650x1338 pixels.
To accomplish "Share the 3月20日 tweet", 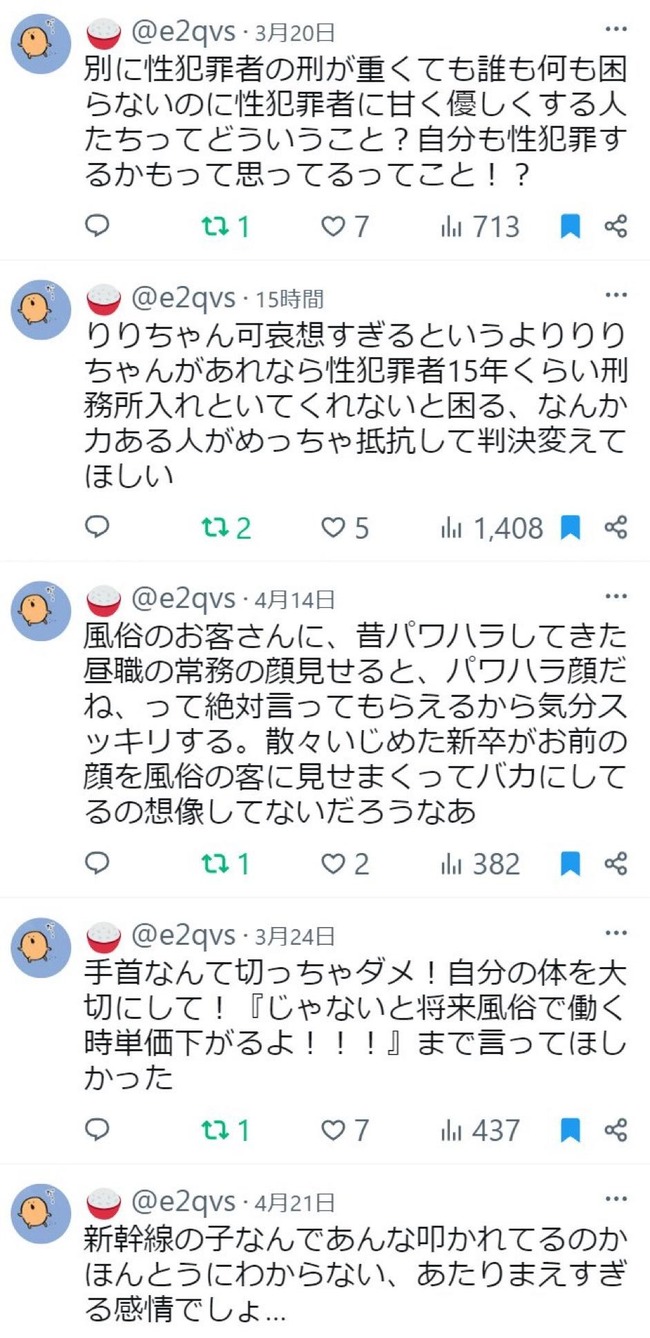I will coord(616,227).
